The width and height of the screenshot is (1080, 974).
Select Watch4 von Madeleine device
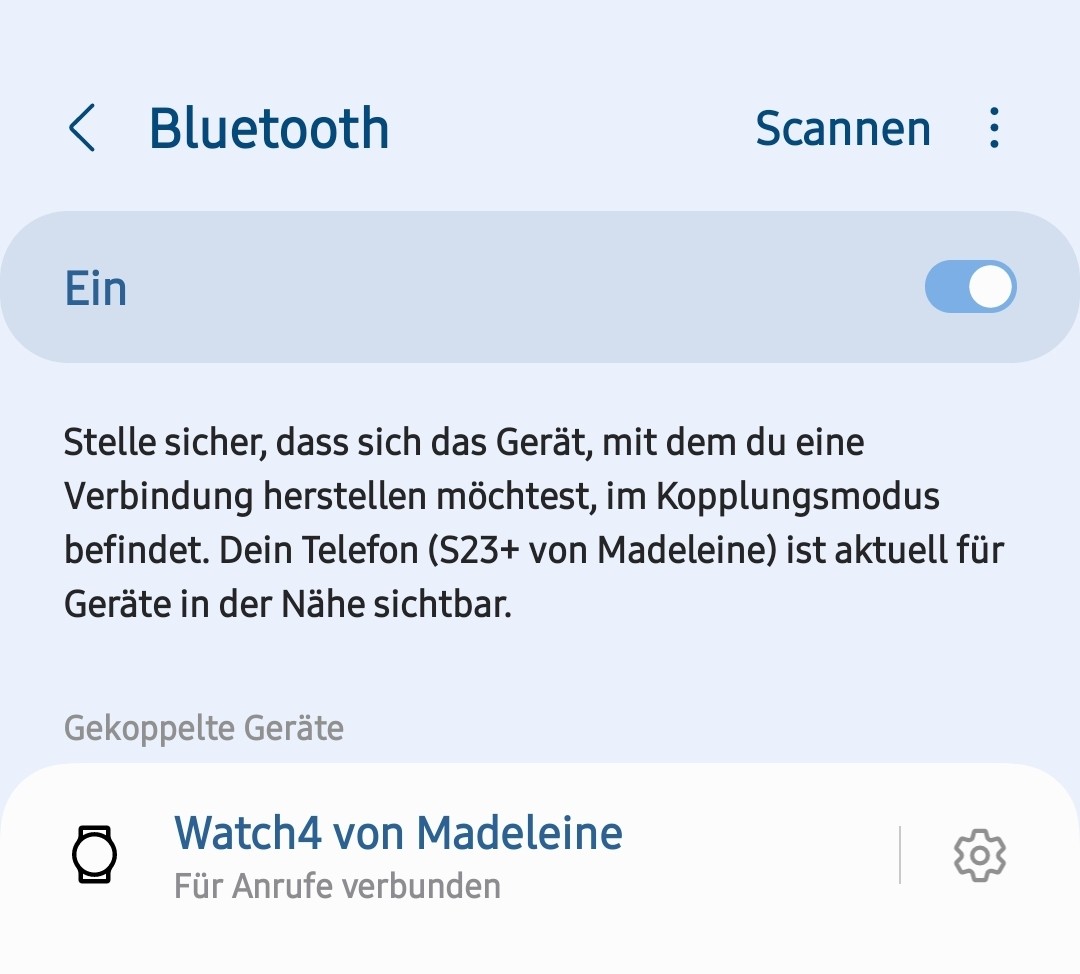tap(398, 854)
